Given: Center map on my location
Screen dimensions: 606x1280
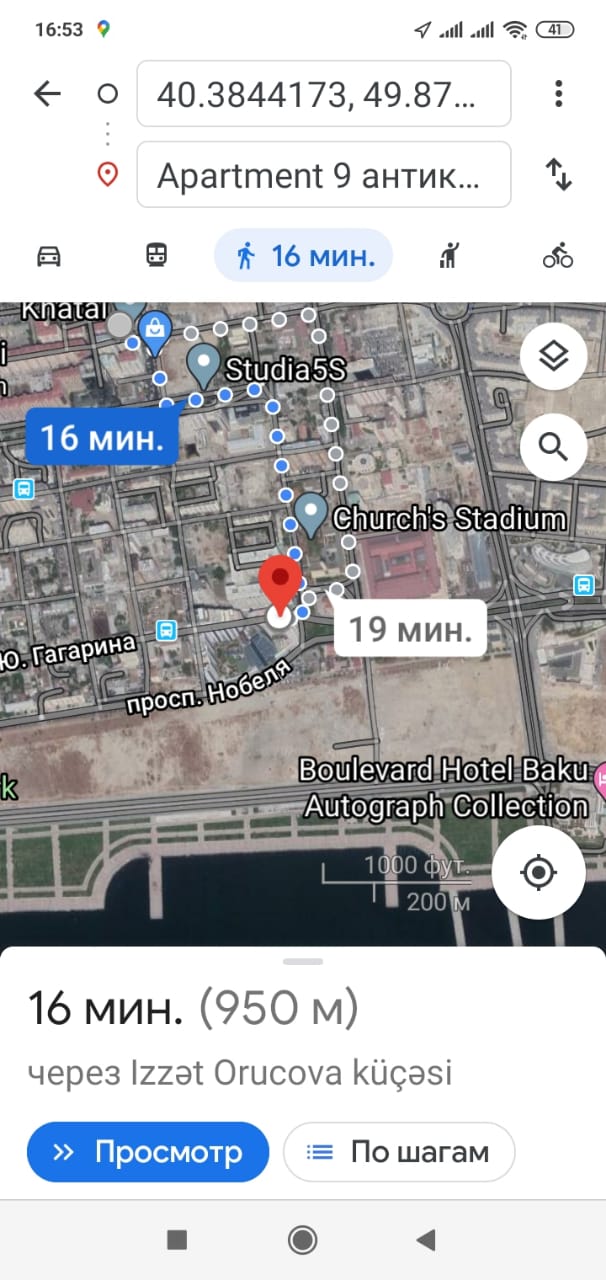Looking at the screenshot, I should click(x=538, y=872).
